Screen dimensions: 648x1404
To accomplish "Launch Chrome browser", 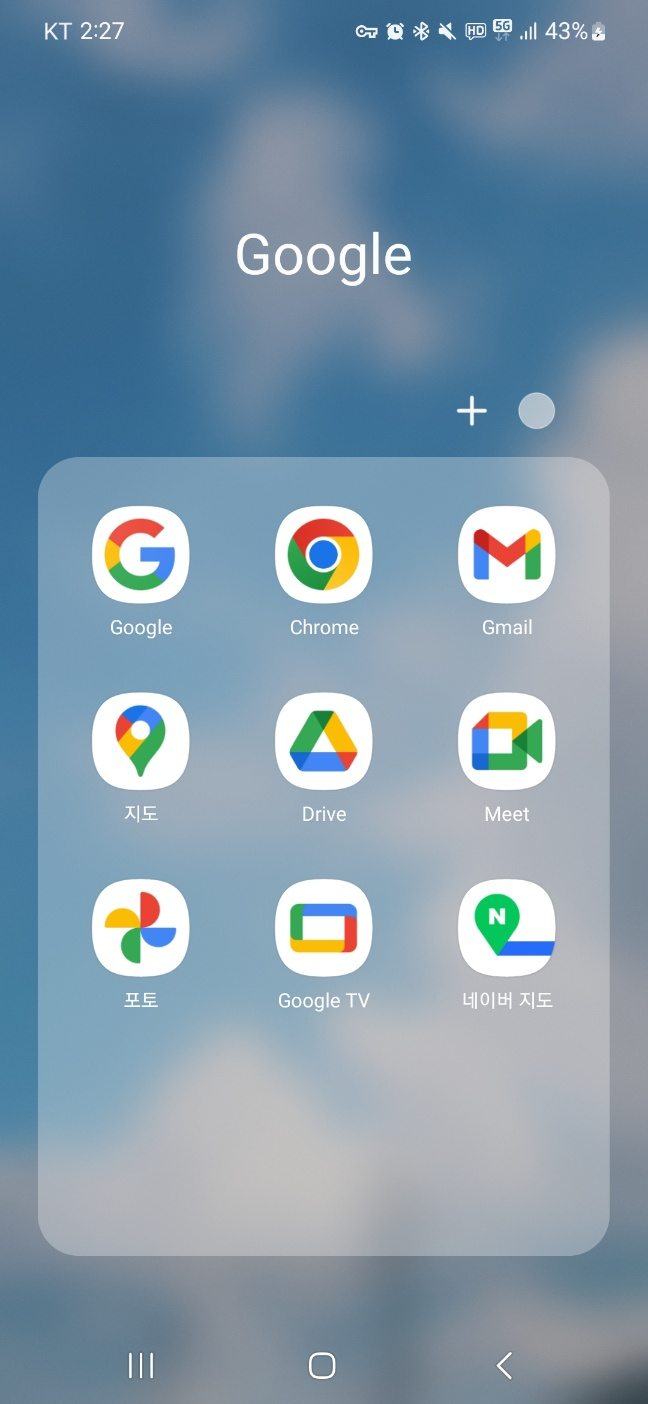I will coord(324,556).
